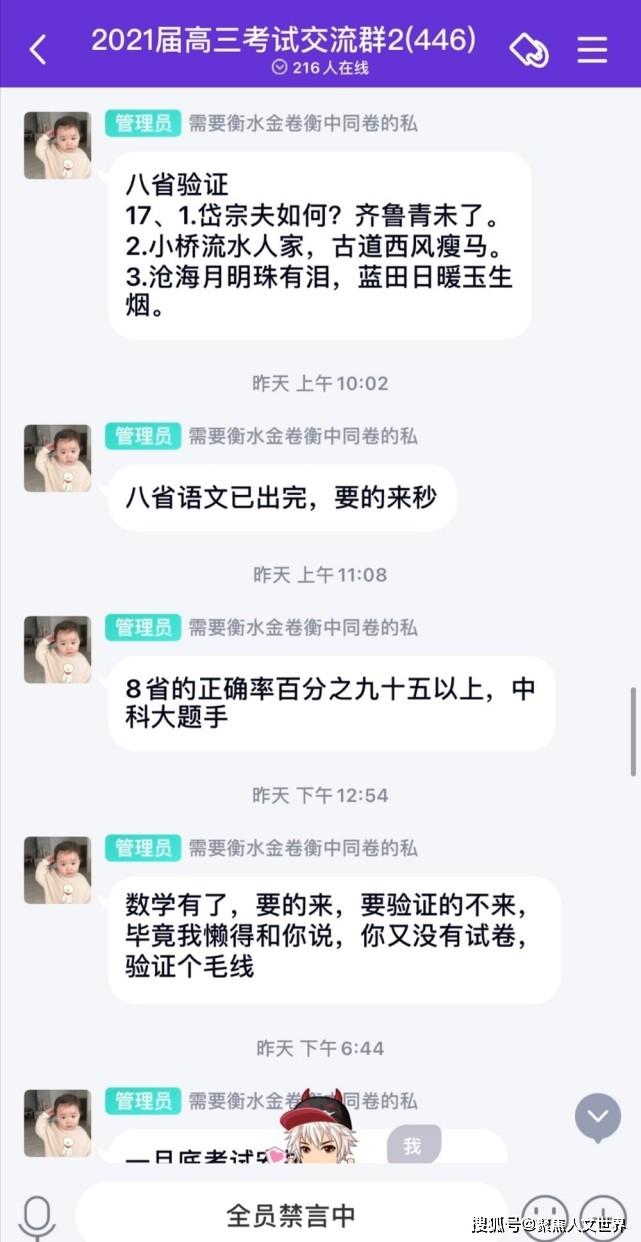
Task: Tap the microphone voice input icon
Action: [x=38, y=1216]
